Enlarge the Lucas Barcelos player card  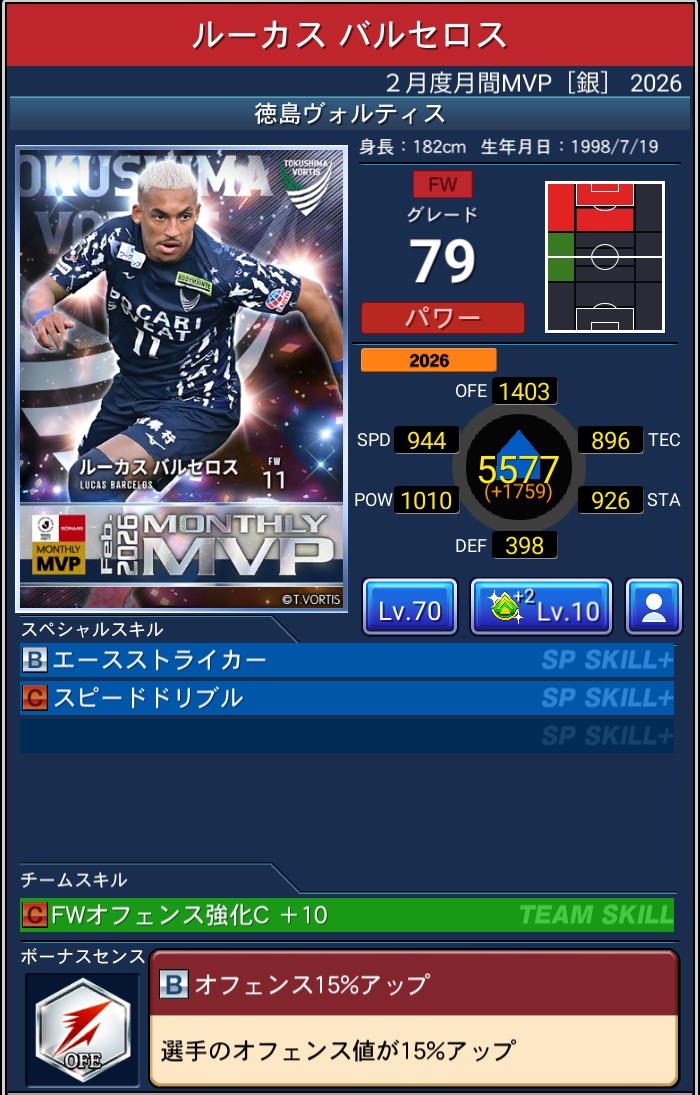181,379
